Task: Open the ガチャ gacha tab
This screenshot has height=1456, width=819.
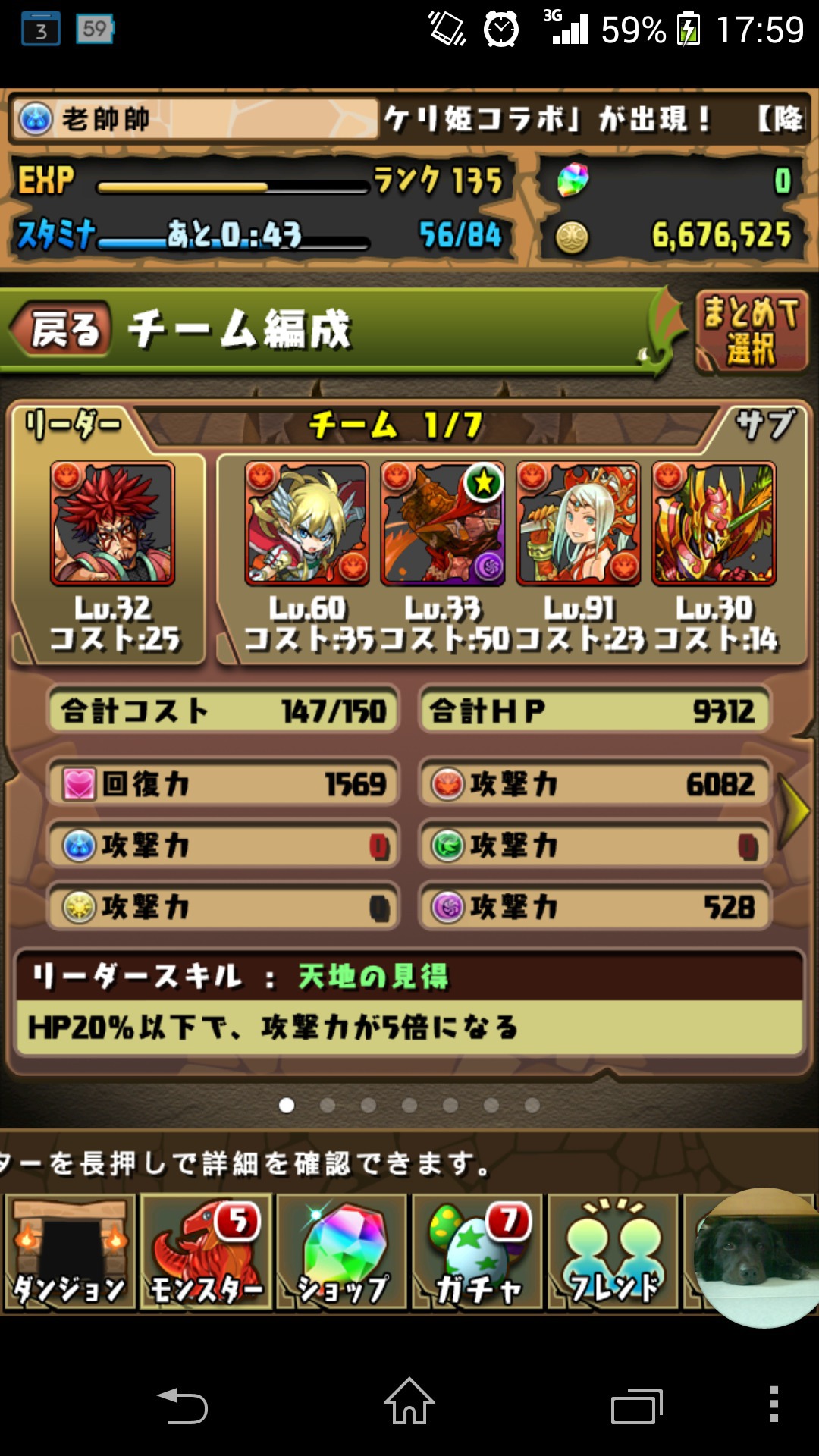Action: click(477, 1252)
